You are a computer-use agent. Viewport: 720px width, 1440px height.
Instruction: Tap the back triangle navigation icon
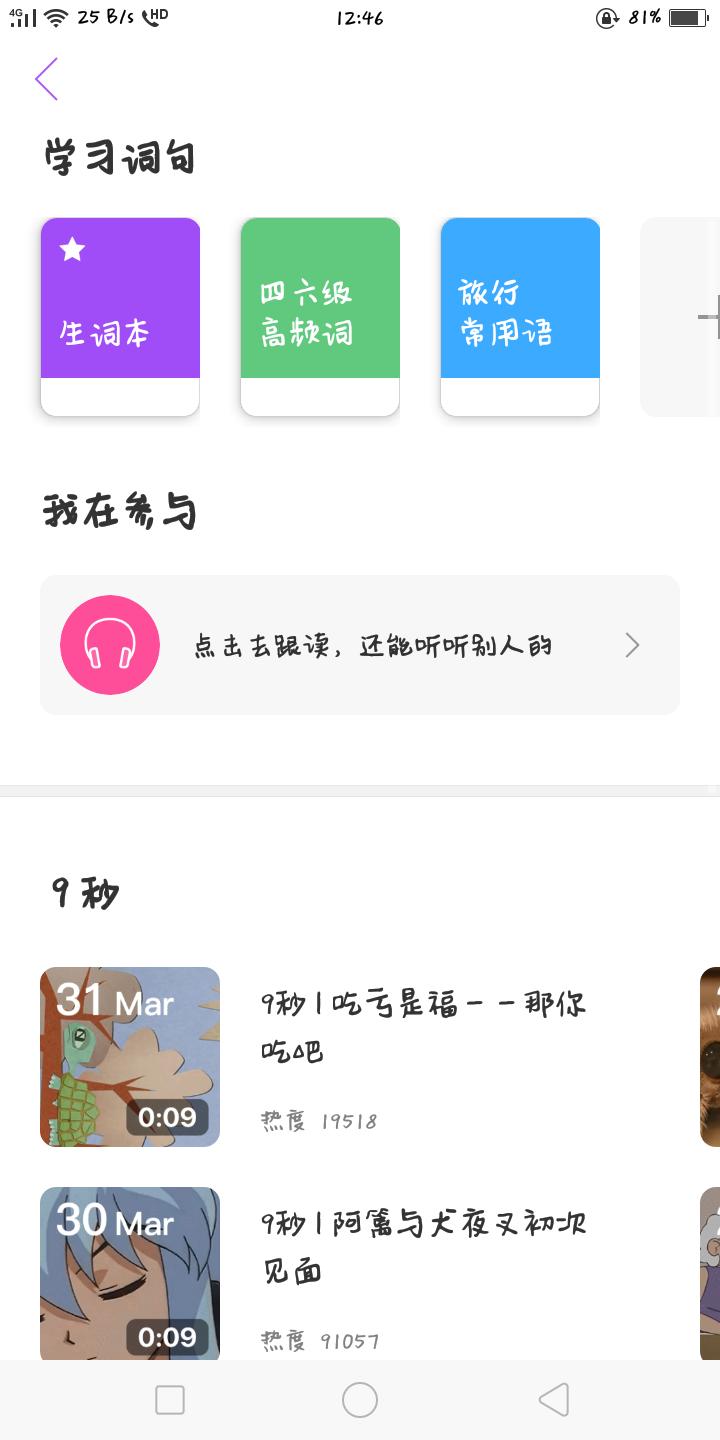pyautogui.click(x=553, y=1400)
